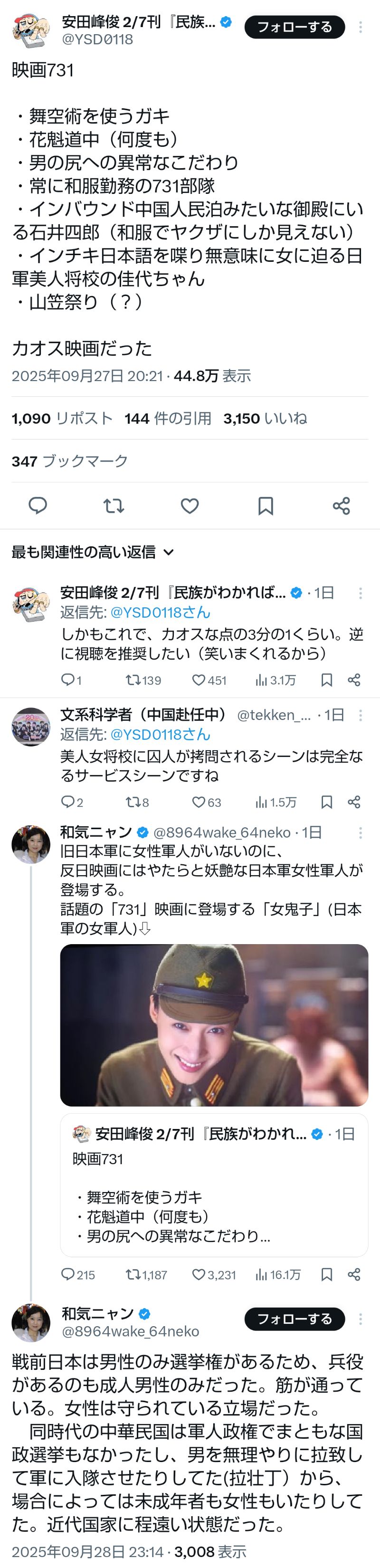
Task: View the 144 件の引用 quotes
Action: point(168,418)
